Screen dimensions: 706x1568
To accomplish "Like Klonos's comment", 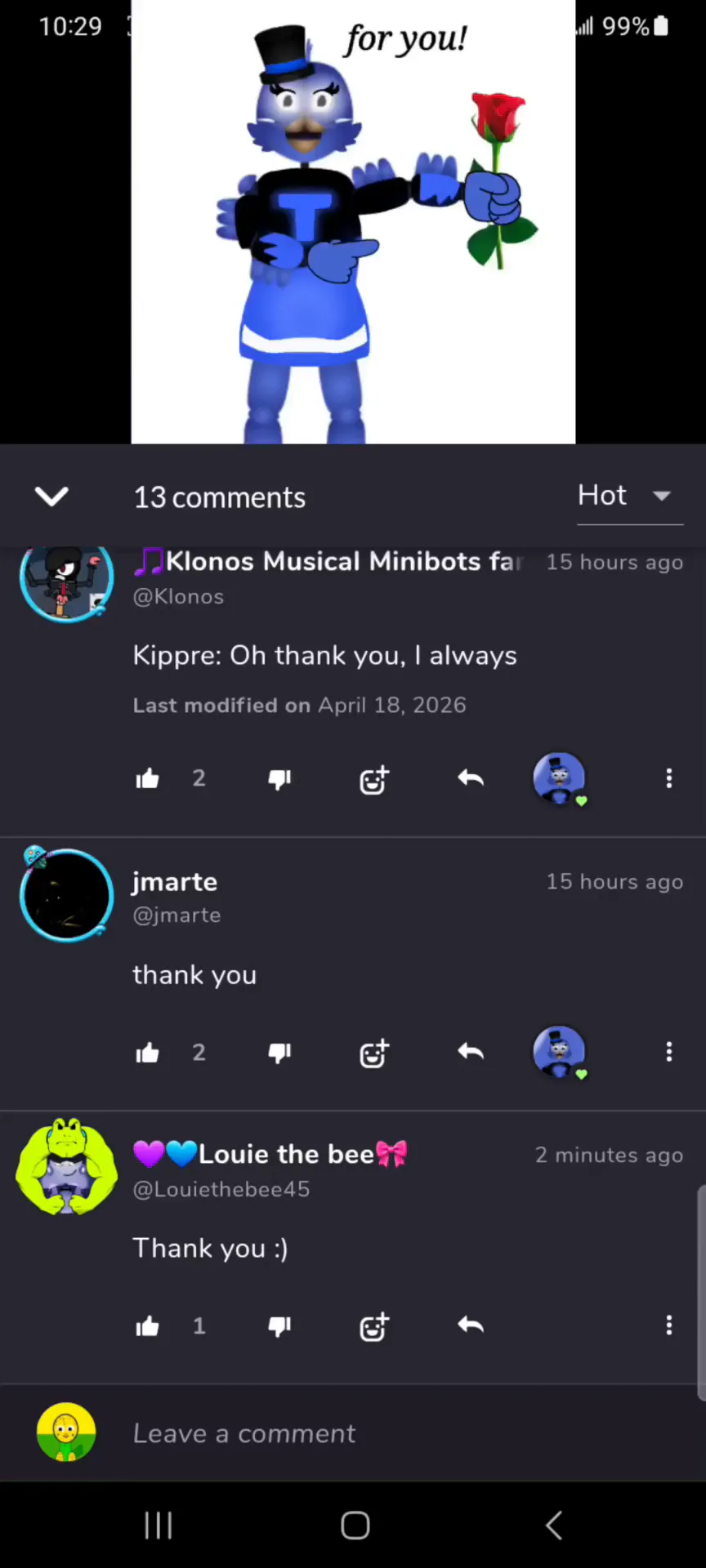I will pos(148,779).
